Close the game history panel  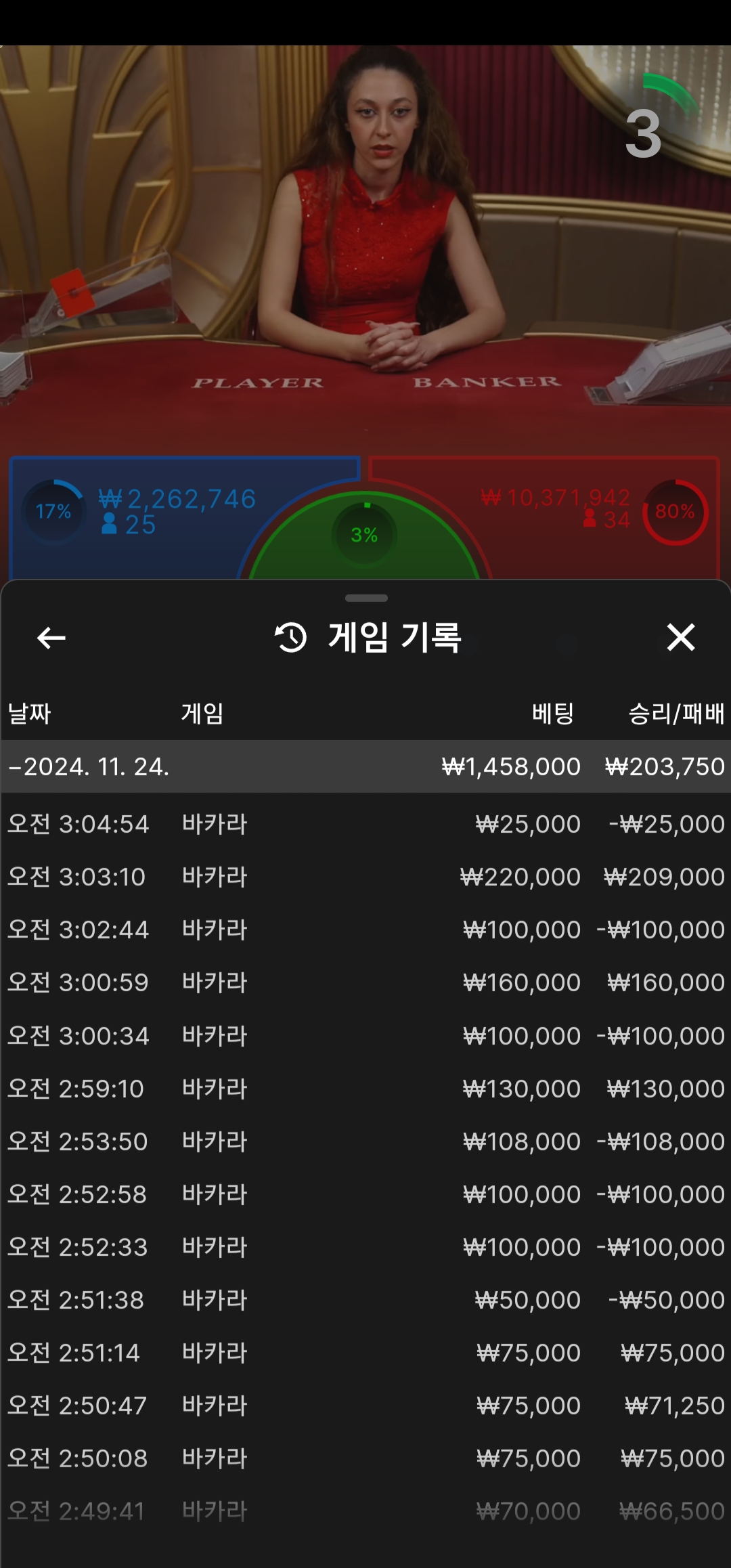coord(680,637)
